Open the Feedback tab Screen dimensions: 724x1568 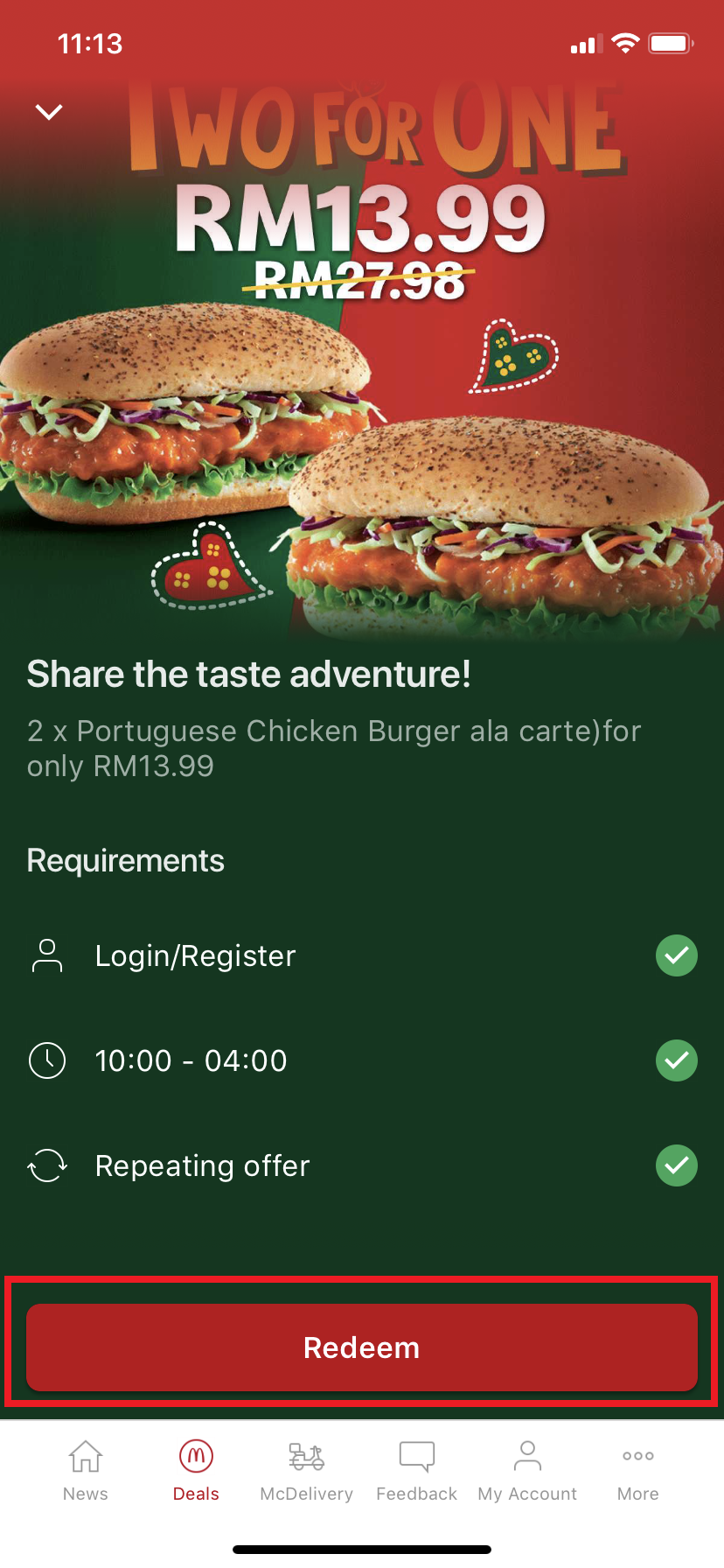pyautogui.click(x=417, y=1470)
